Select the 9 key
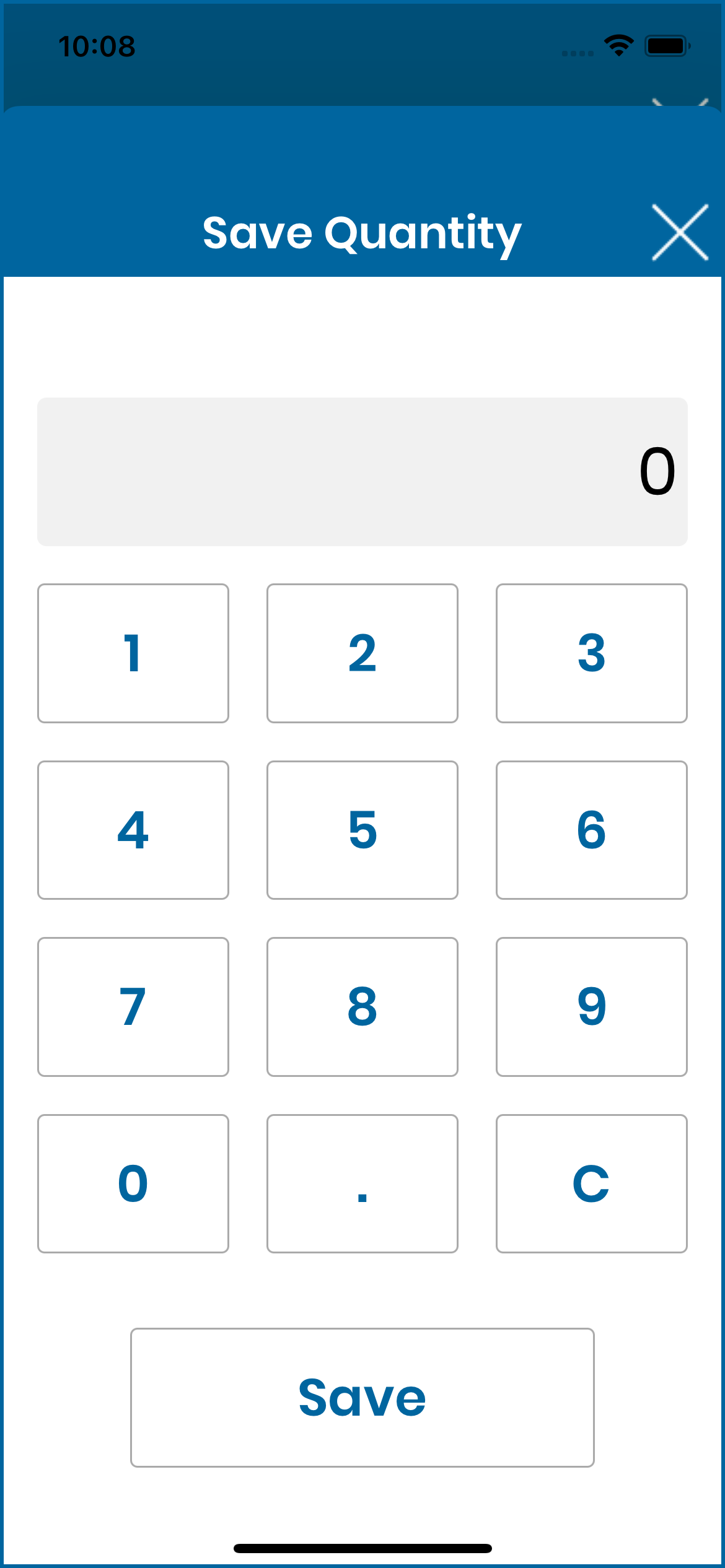The height and width of the screenshot is (1568, 725). [x=592, y=1007]
